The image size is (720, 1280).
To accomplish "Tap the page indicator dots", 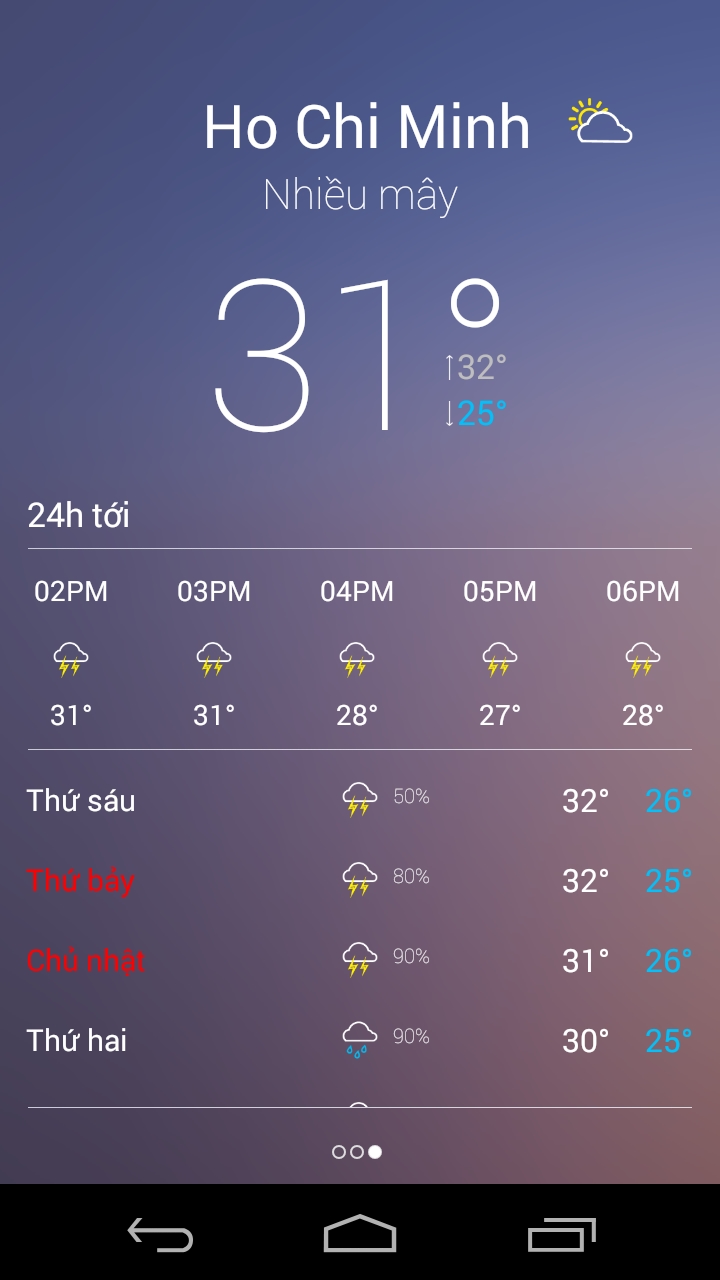I will [x=357, y=1152].
